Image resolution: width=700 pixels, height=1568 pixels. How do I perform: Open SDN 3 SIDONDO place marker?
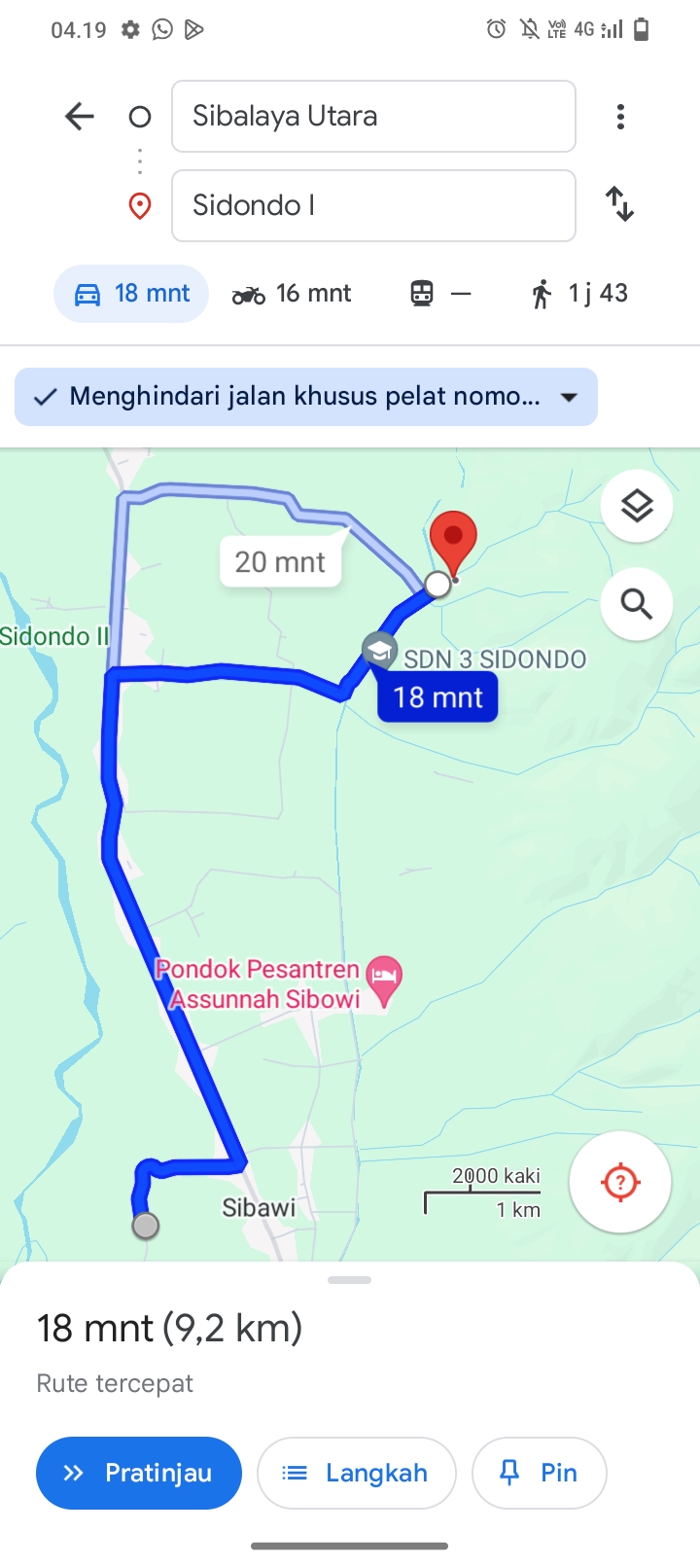(x=380, y=651)
